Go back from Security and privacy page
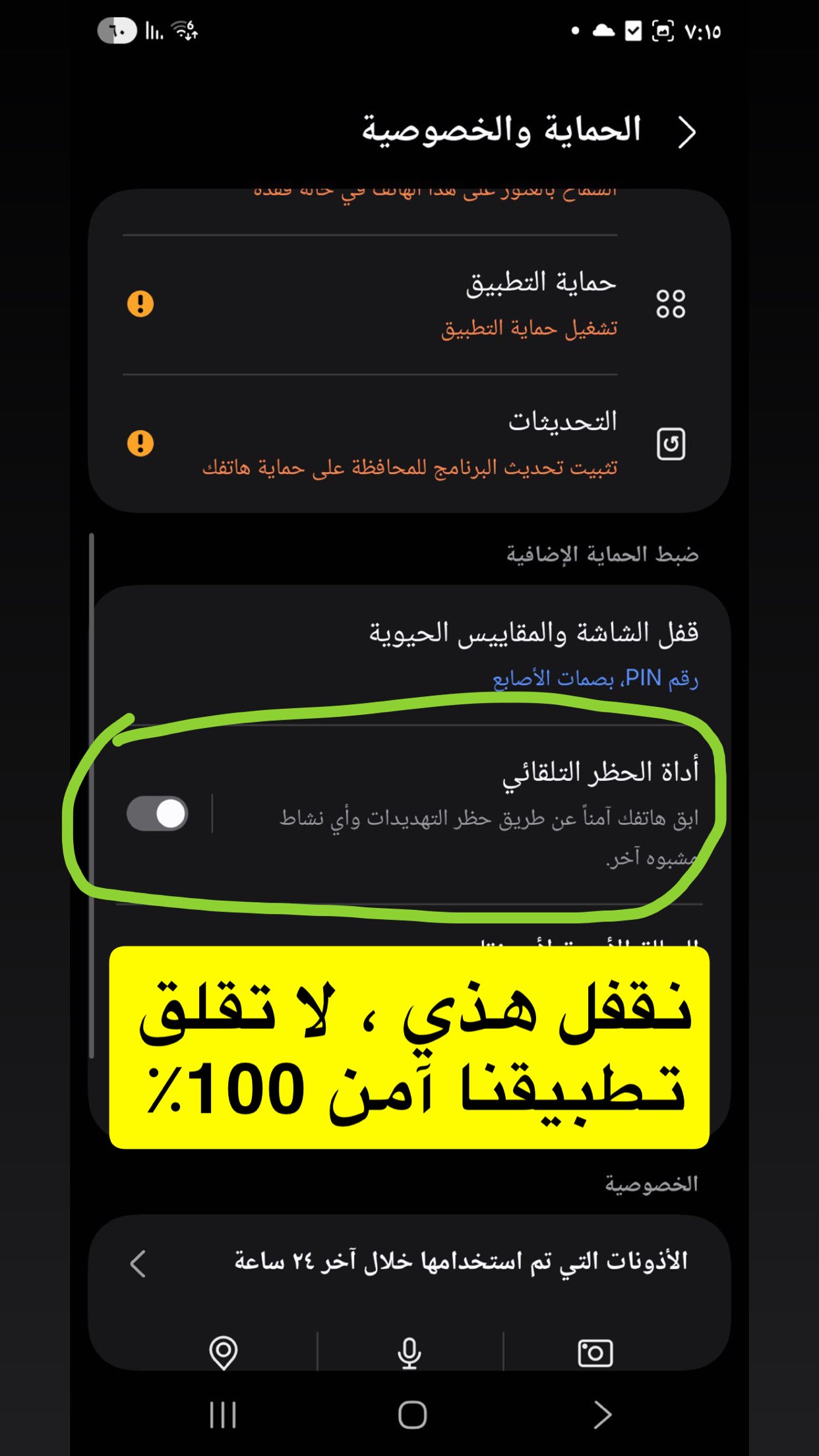Screen dimensions: 819x1456 point(686,133)
